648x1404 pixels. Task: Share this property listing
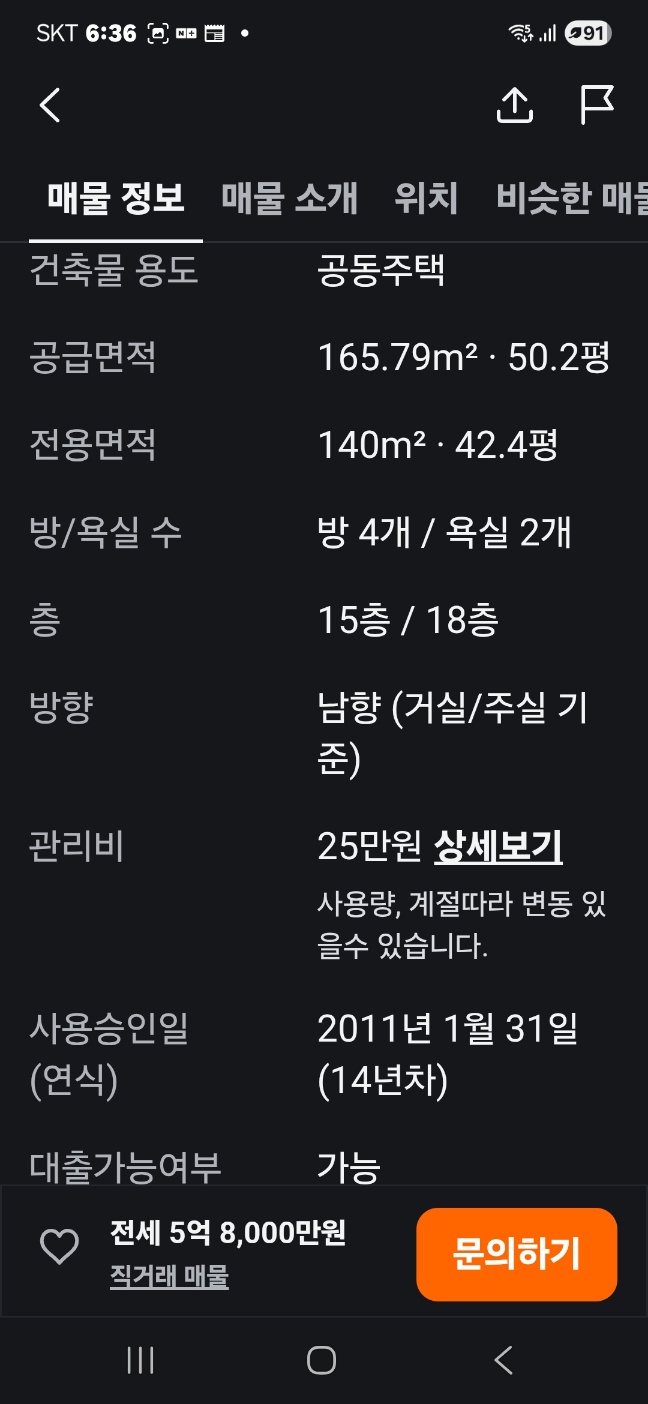pos(515,105)
